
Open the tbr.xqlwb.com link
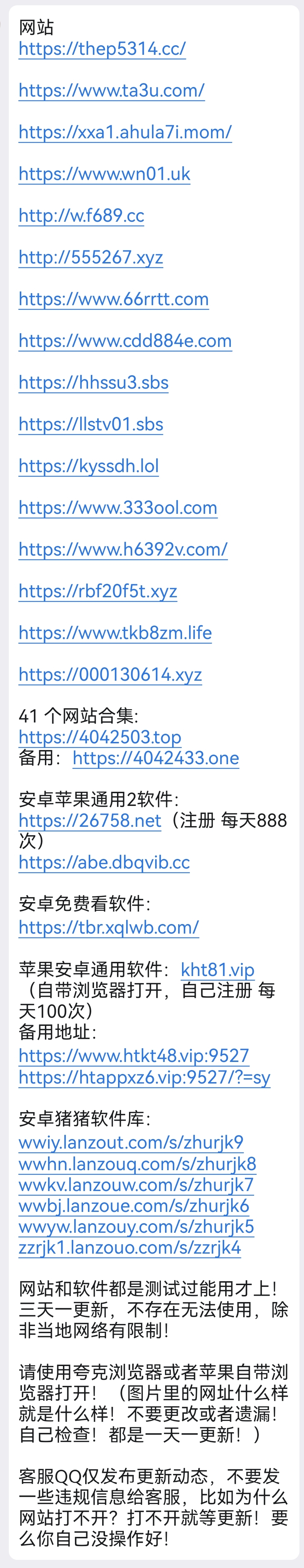click(x=109, y=928)
